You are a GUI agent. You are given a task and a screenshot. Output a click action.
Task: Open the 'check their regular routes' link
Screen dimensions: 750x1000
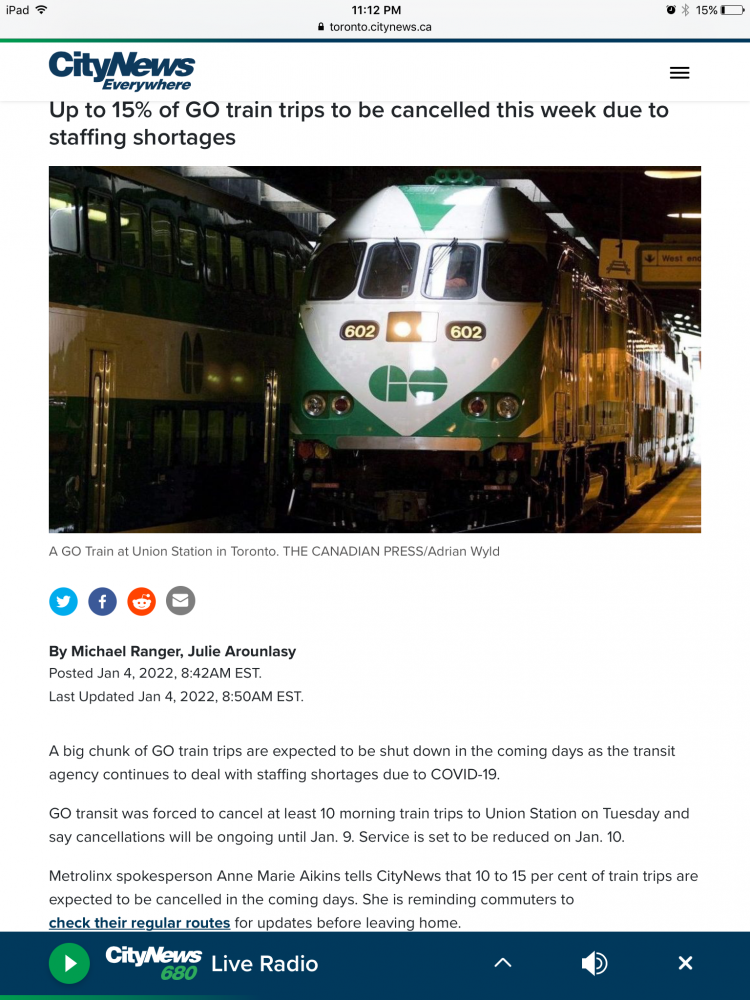click(x=139, y=922)
